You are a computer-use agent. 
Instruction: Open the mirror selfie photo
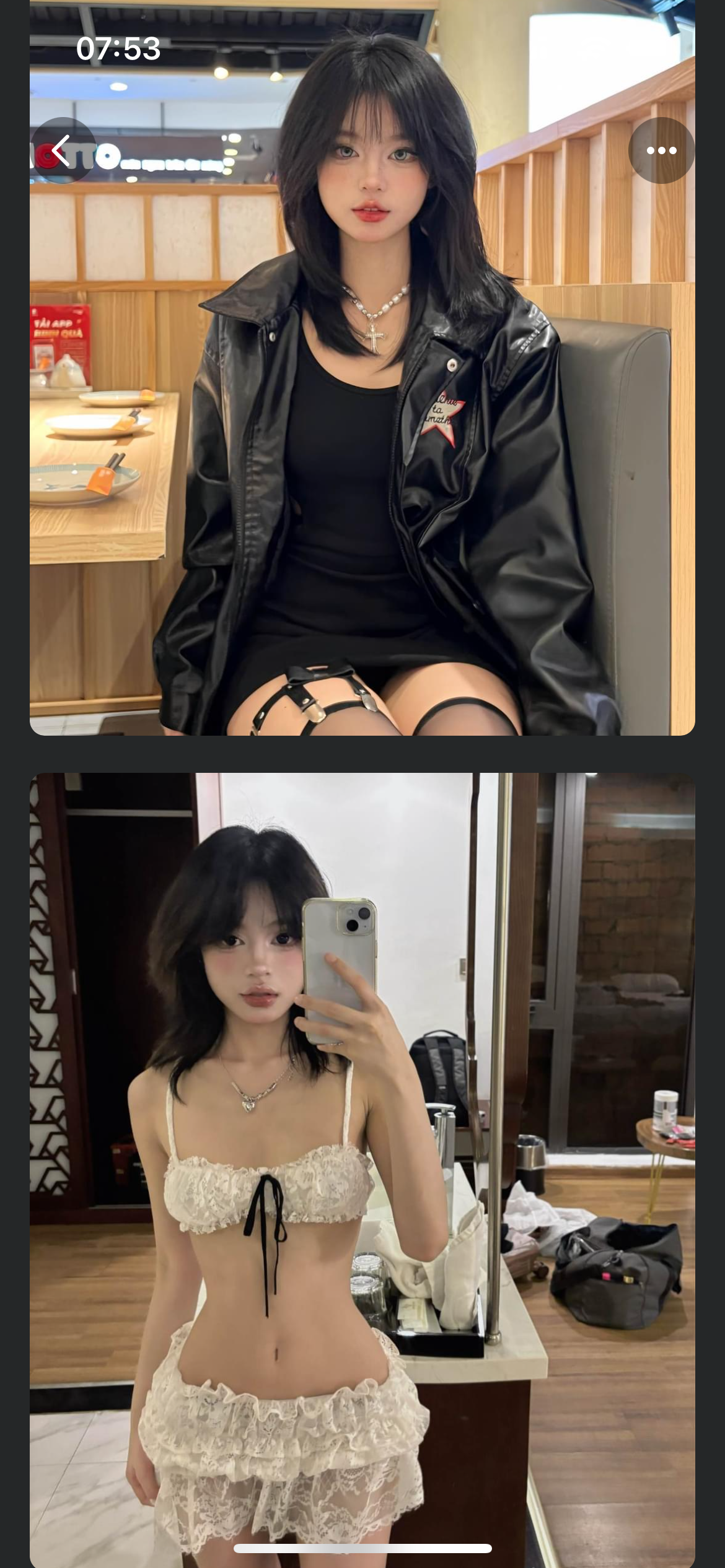[362, 1164]
